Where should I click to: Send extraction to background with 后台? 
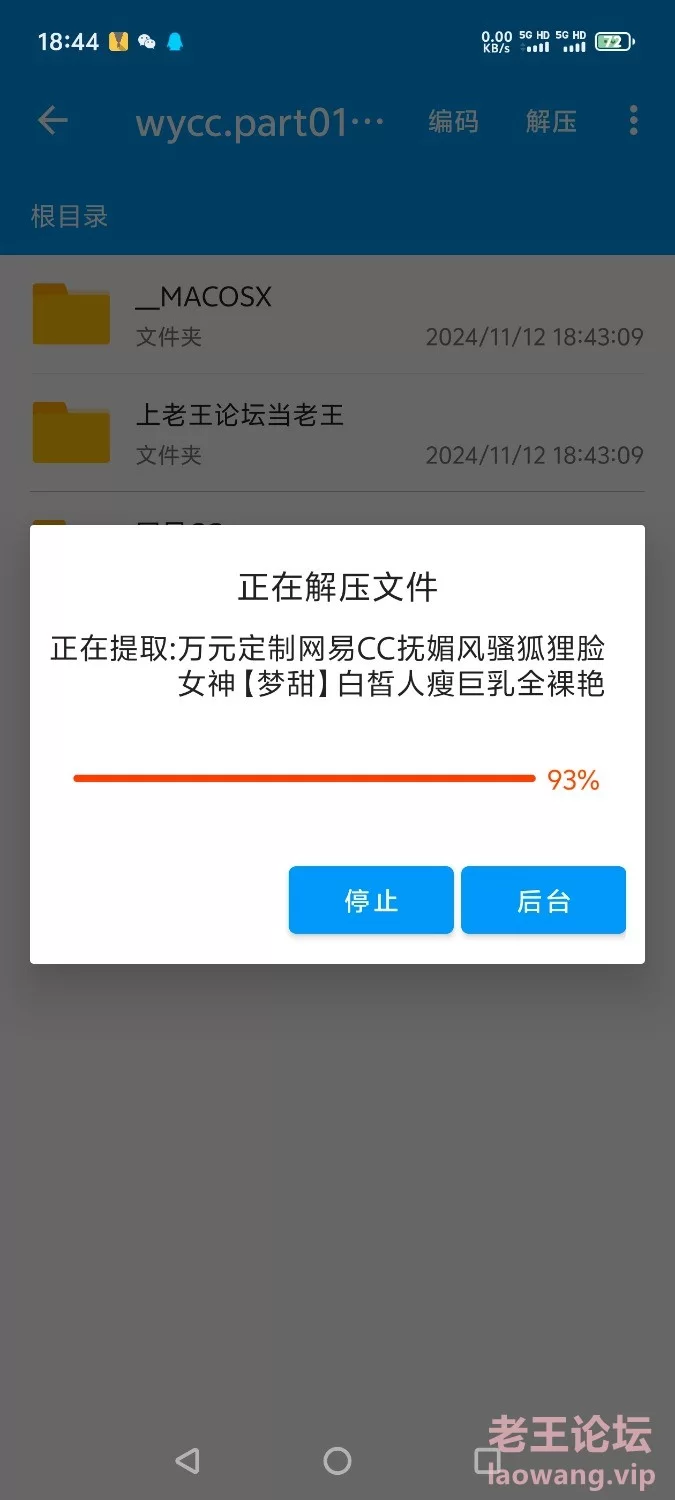[x=543, y=900]
